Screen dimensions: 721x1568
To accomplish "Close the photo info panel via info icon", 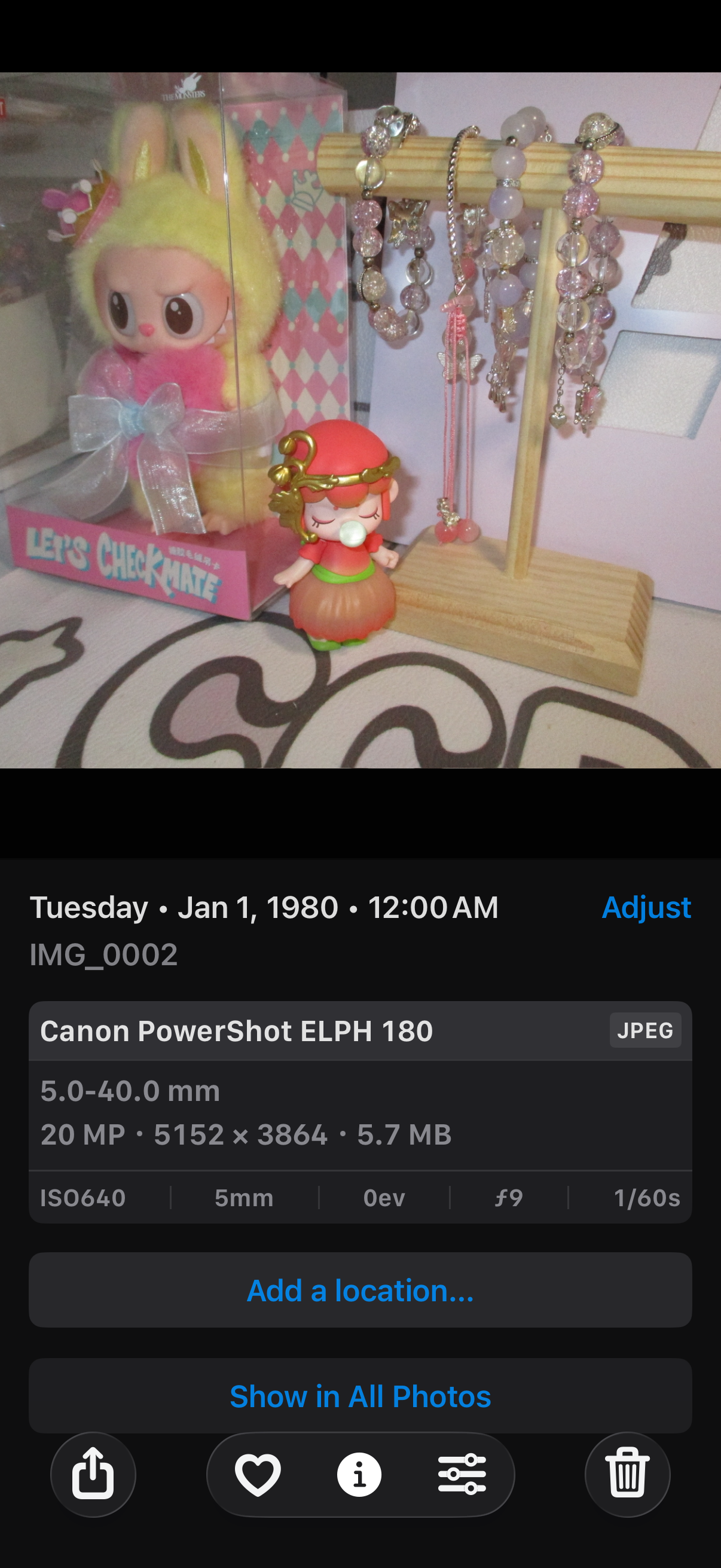I will click(359, 1475).
